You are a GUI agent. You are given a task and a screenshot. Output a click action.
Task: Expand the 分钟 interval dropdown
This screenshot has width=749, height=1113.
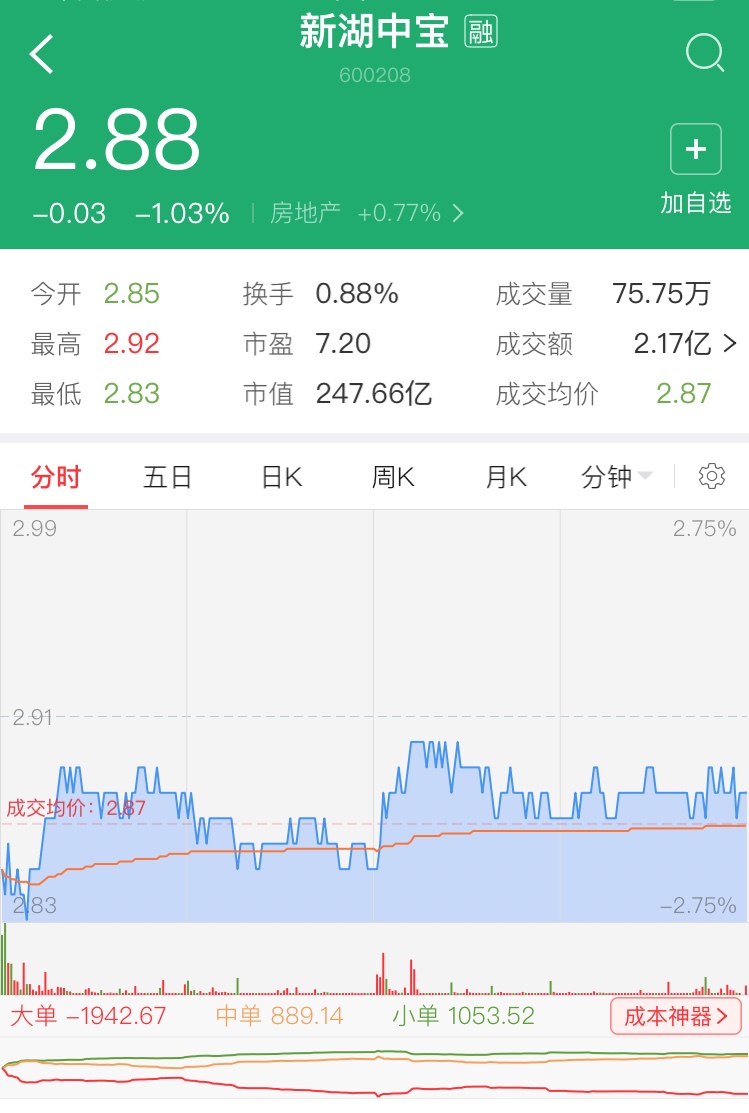pyautogui.click(x=616, y=477)
